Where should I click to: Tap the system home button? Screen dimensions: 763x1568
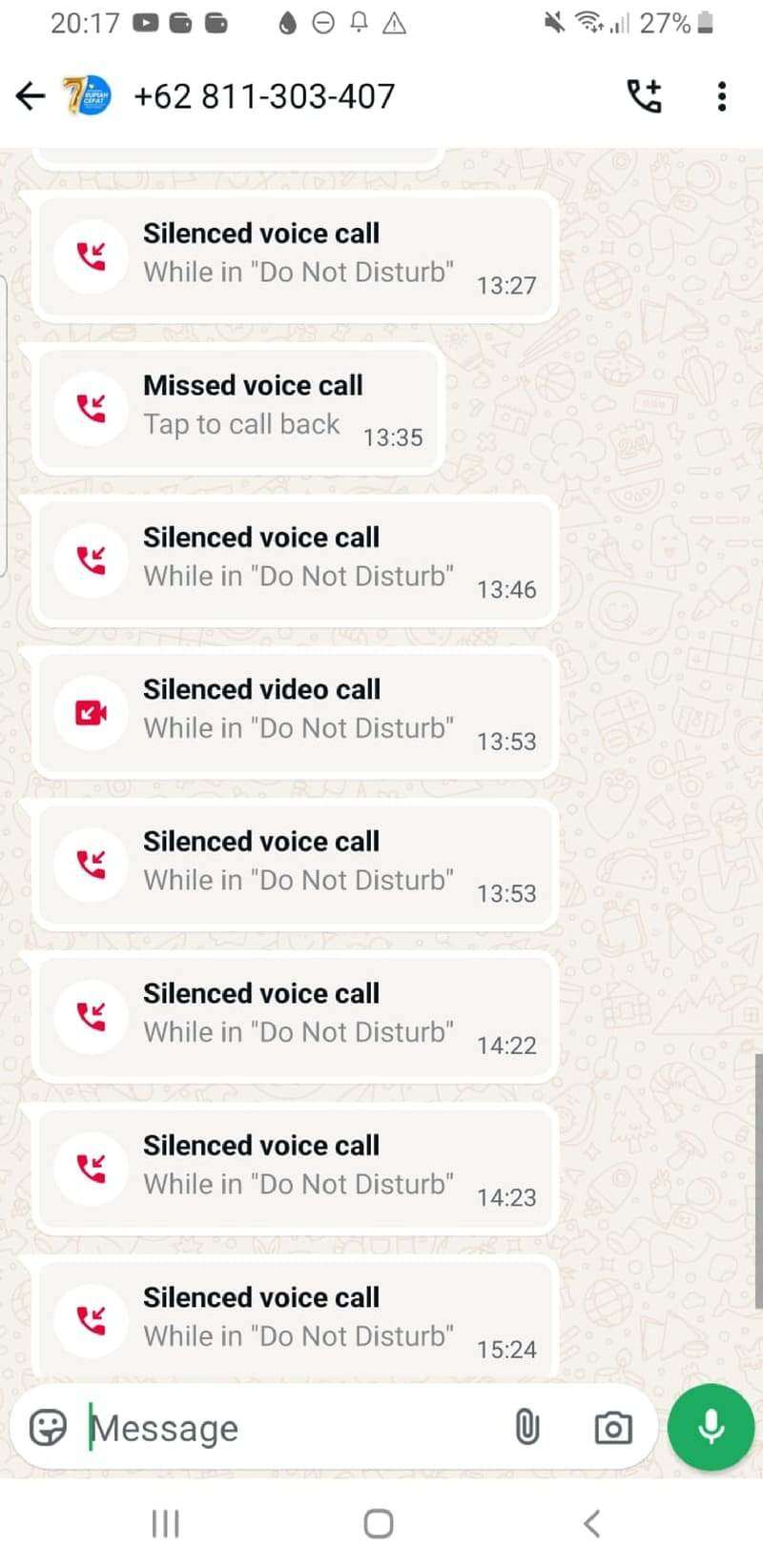point(379,1523)
